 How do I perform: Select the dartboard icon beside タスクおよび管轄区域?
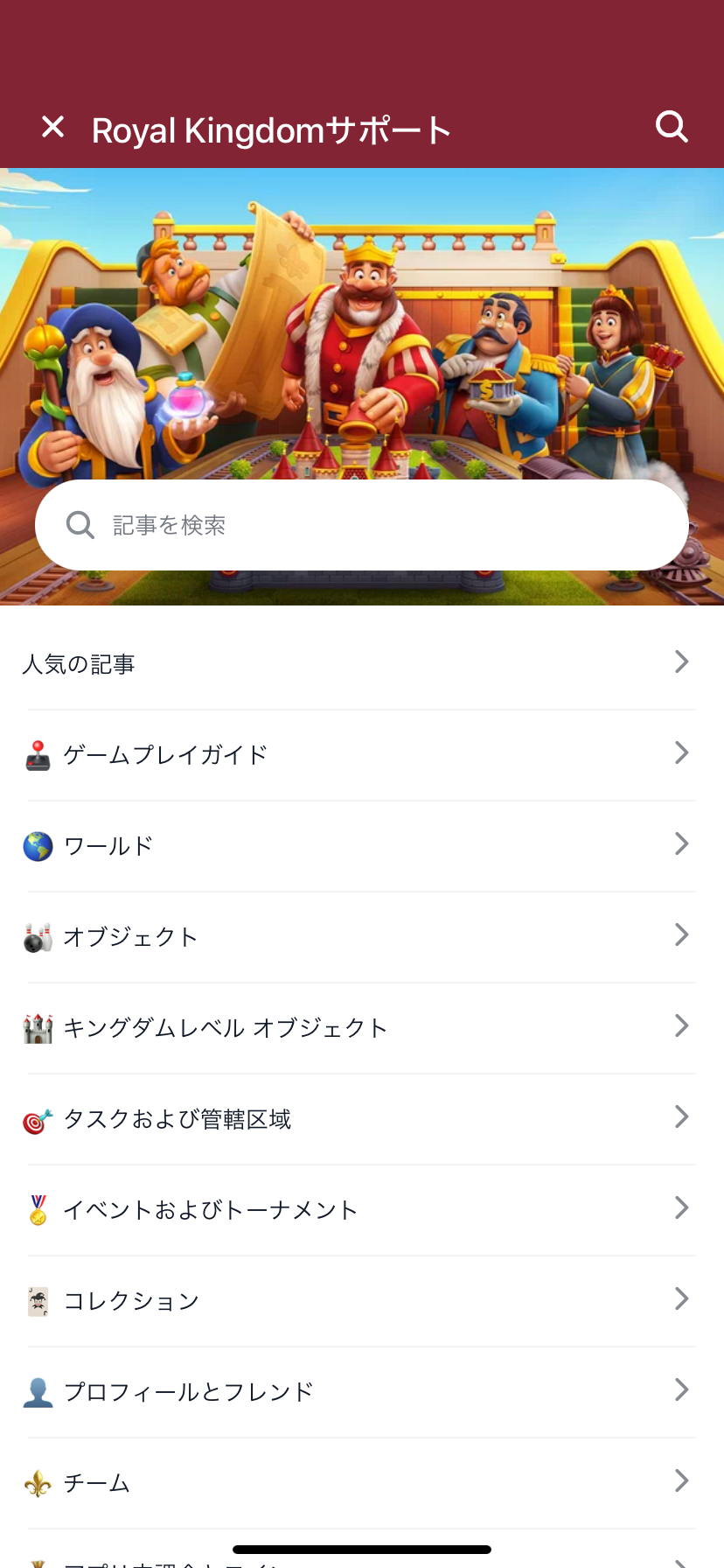[x=38, y=1119]
